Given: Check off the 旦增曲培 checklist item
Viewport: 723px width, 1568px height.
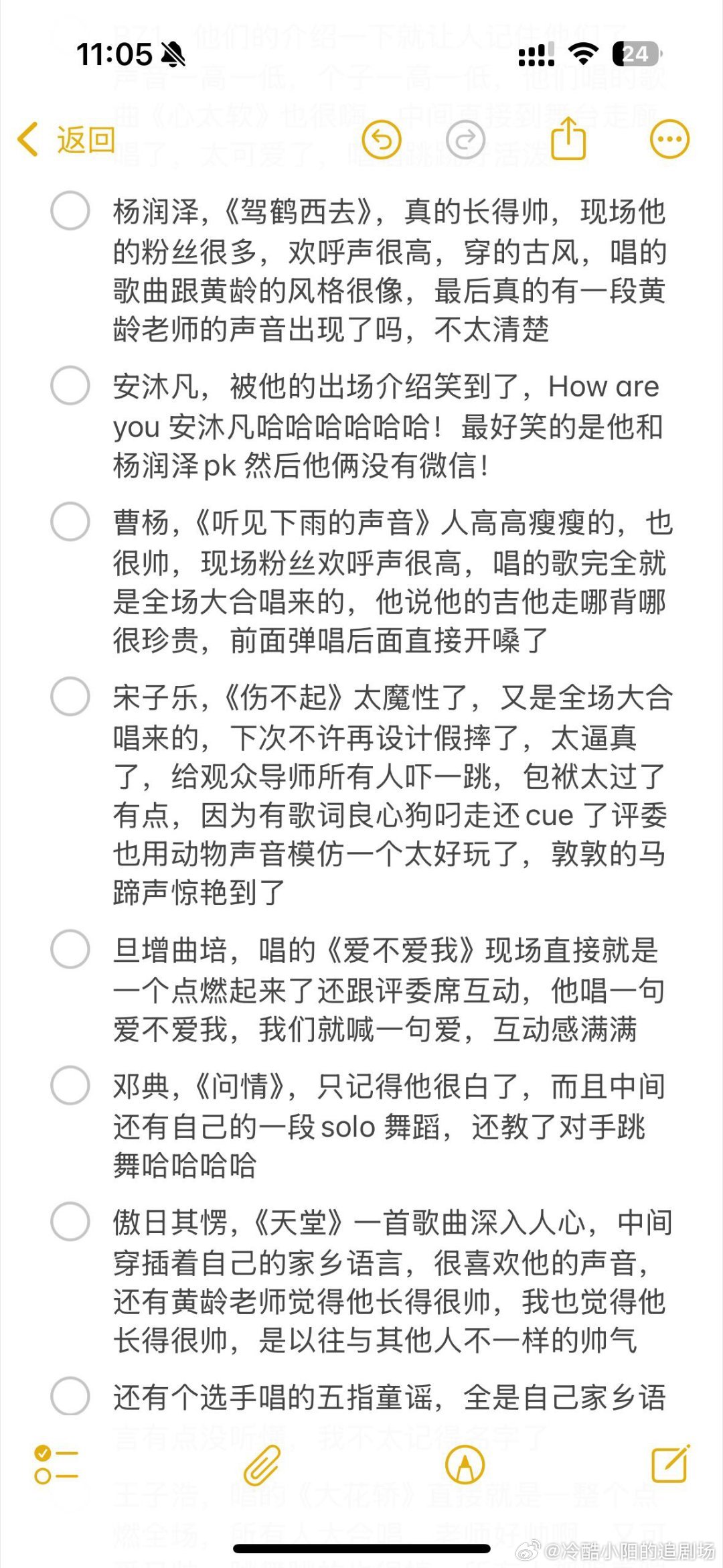Looking at the screenshot, I should [70, 948].
